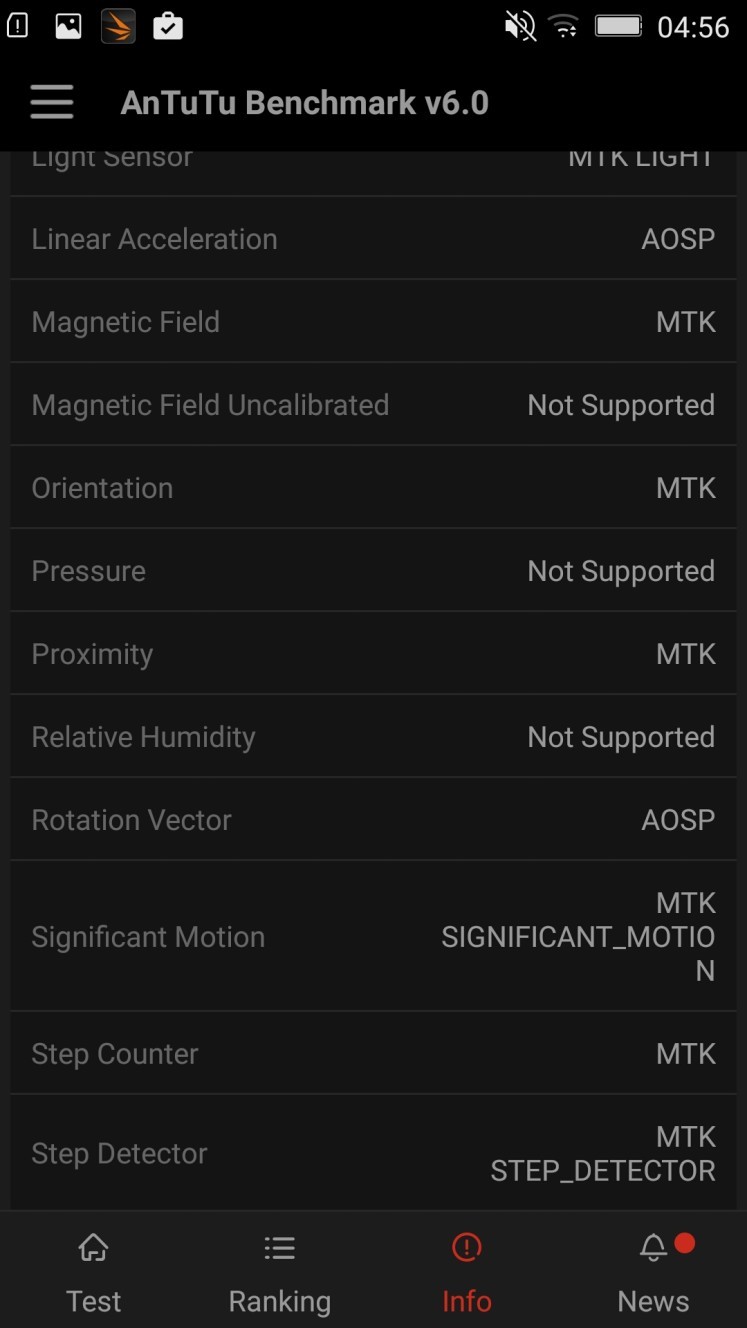Open the hamburger drawer menu
747x1328 pixels.
pos(52,103)
